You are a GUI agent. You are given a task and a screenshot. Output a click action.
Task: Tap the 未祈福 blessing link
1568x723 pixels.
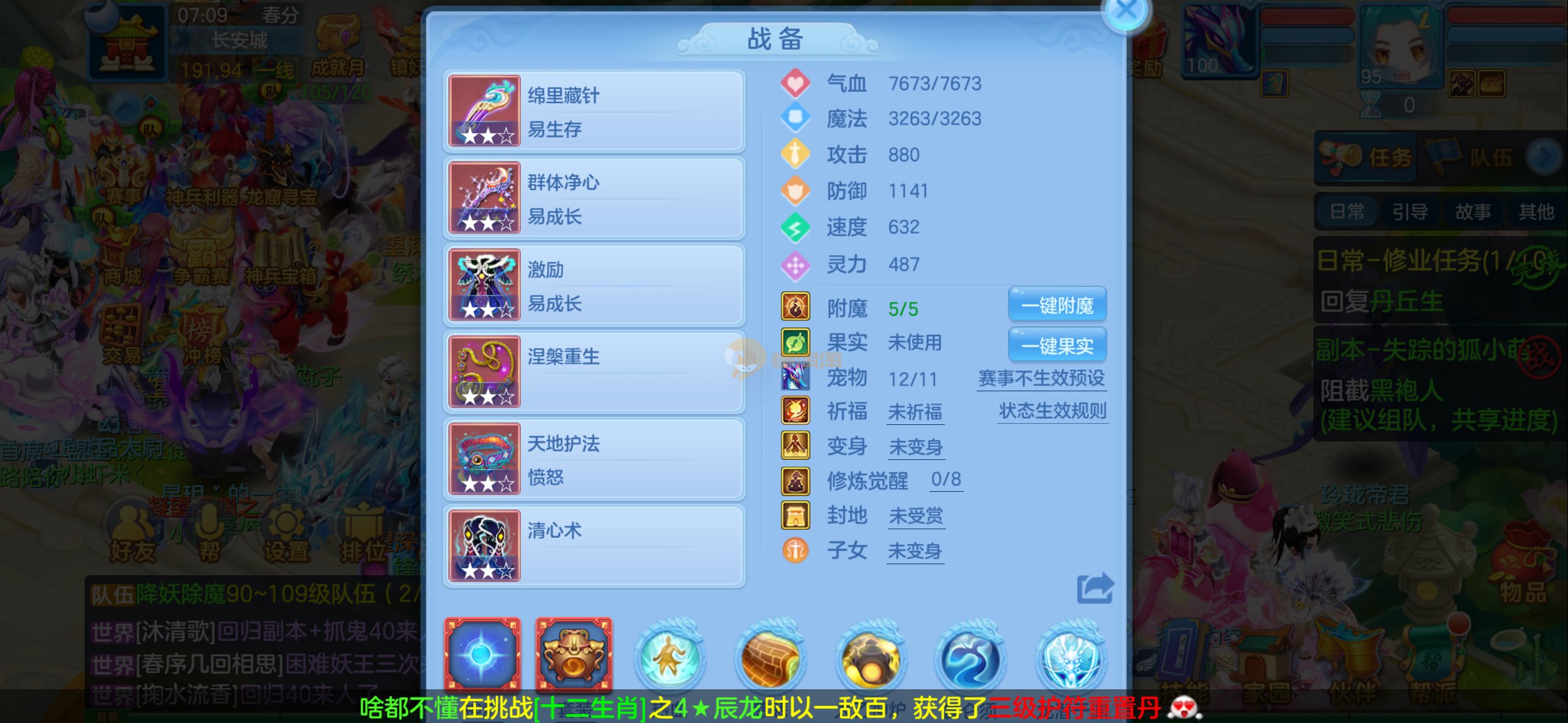(x=915, y=412)
